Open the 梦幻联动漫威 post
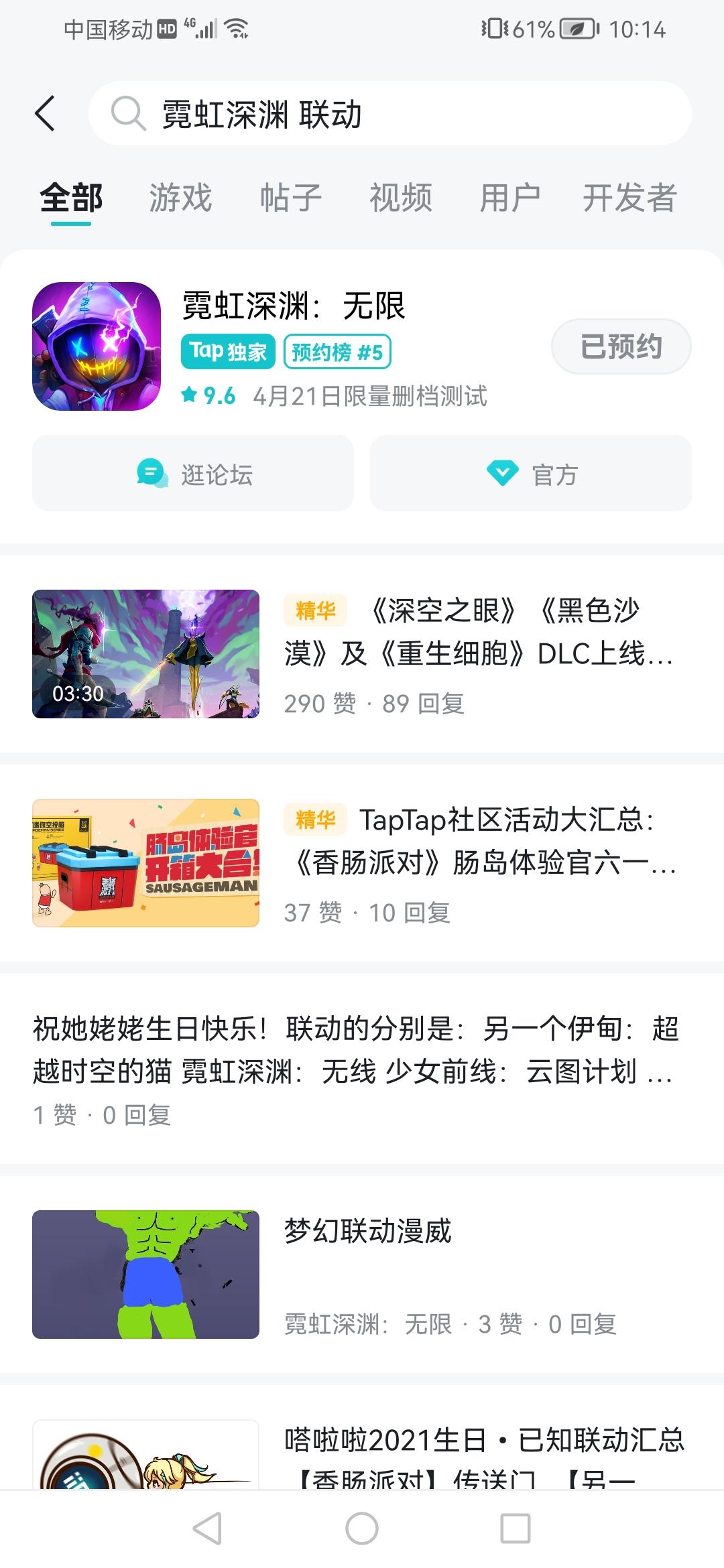This screenshot has height=1568, width=724. coord(367,1232)
